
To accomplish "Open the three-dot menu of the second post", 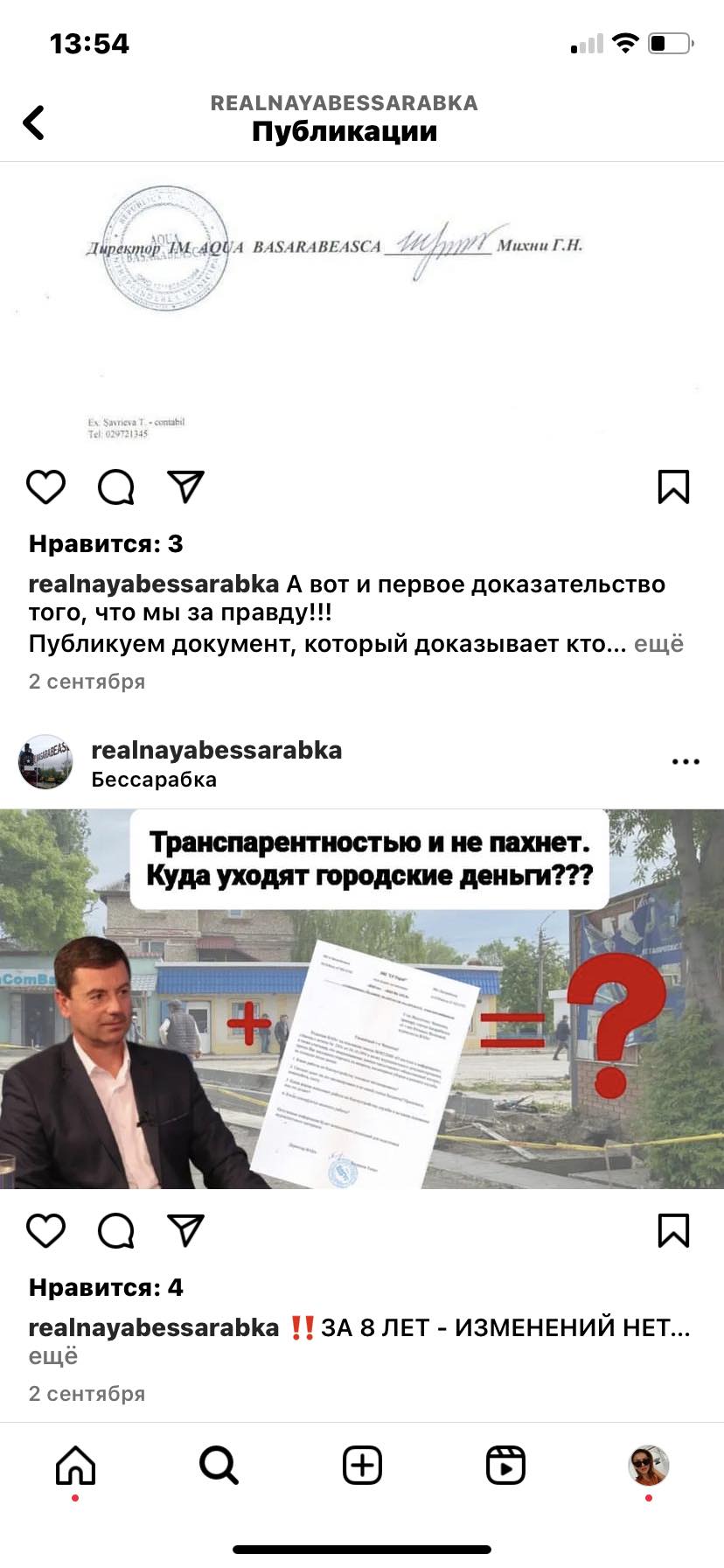I will pyautogui.click(x=686, y=761).
